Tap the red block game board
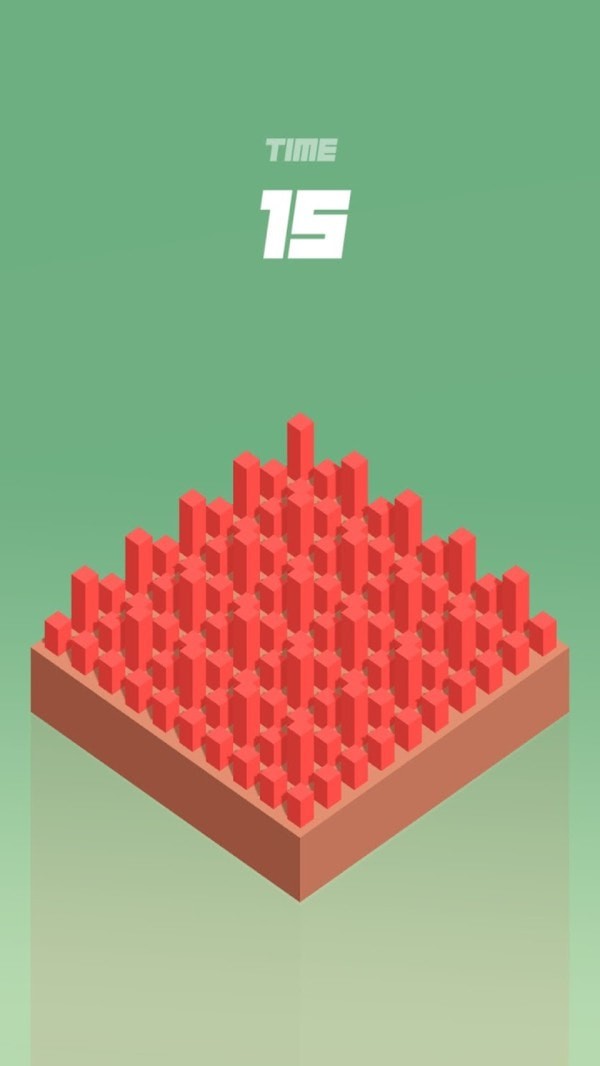600x1066 pixels. [300, 640]
